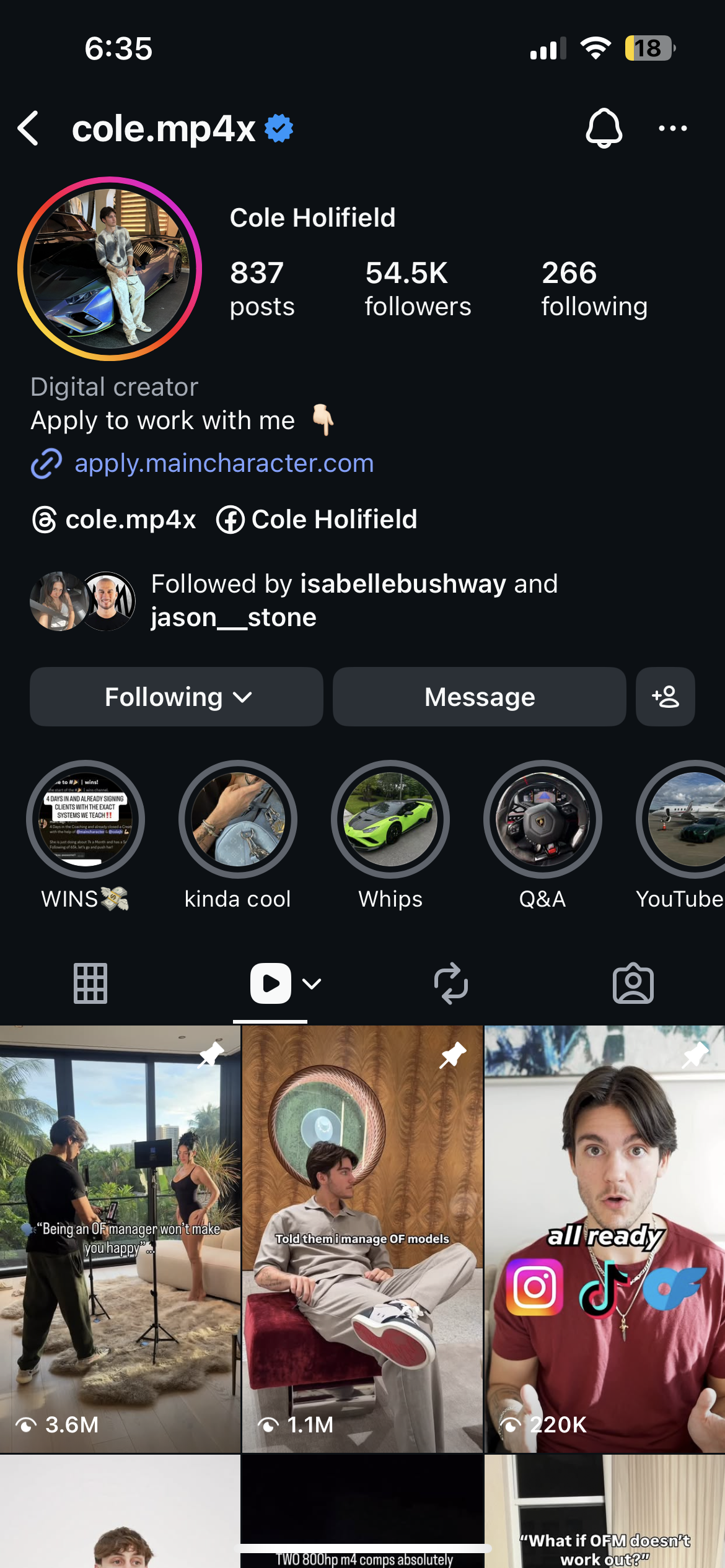Image resolution: width=725 pixels, height=1568 pixels.
Task: Go back using the back arrow
Action: pyautogui.click(x=29, y=129)
